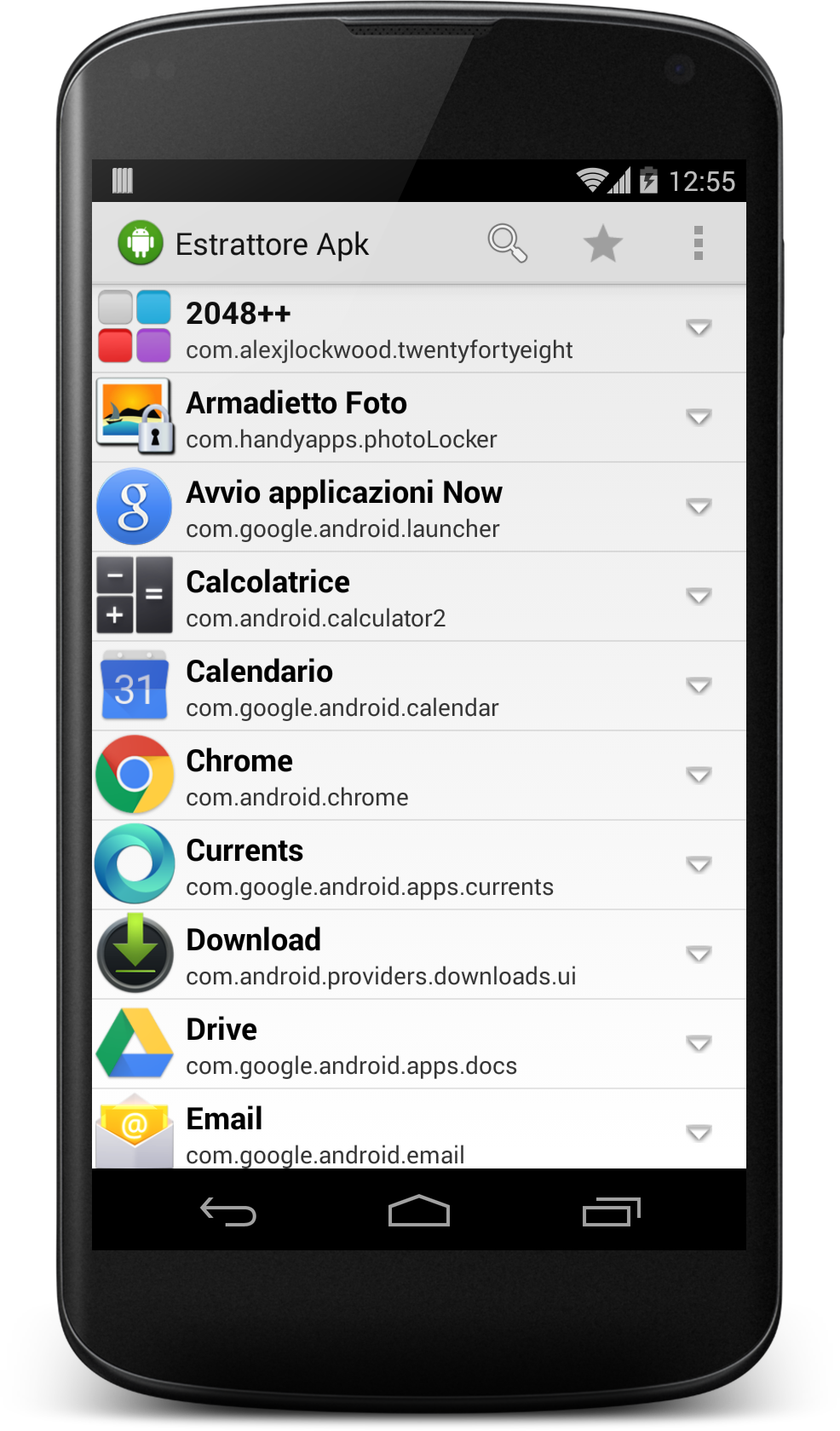
Task: Go to the home screen
Action: [418, 1211]
